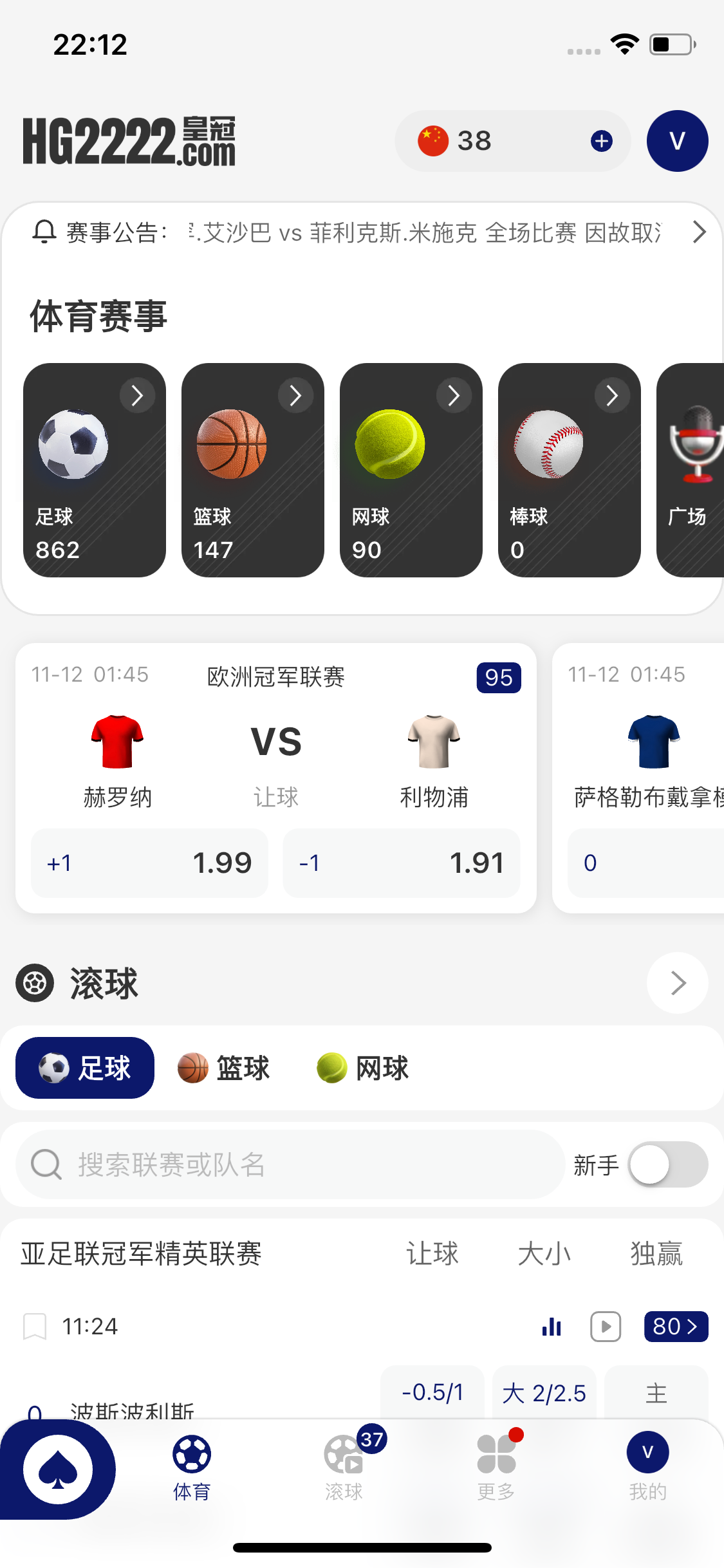Open the 篮球 sports card
724x1568 pixels.
[x=253, y=470]
